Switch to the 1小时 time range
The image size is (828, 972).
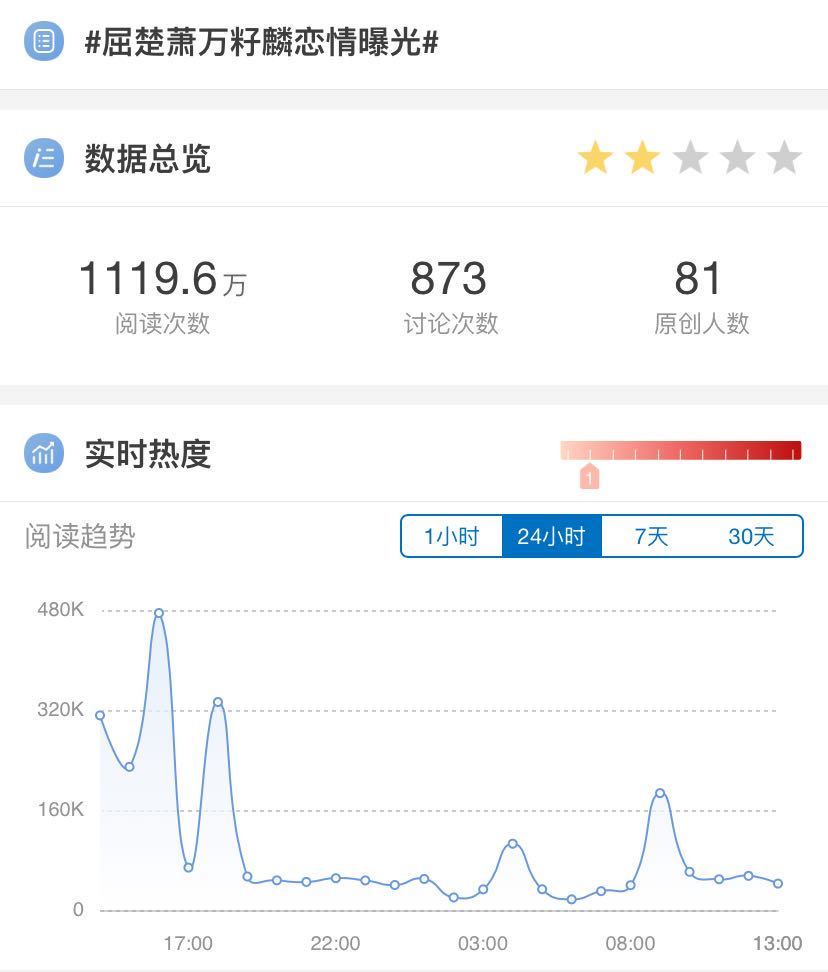pyautogui.click(x=451, y=536)
